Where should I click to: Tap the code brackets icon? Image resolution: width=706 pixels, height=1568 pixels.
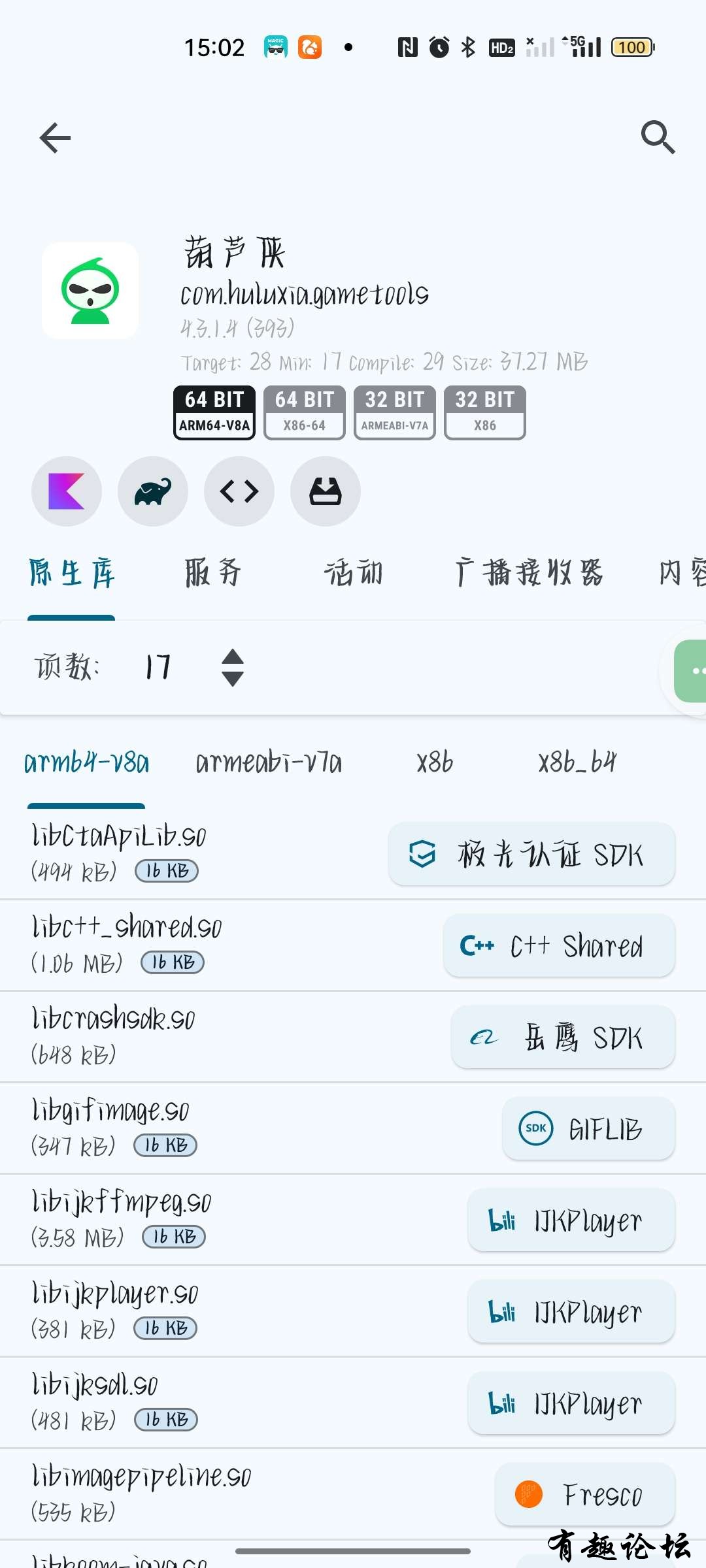(239, 491)
